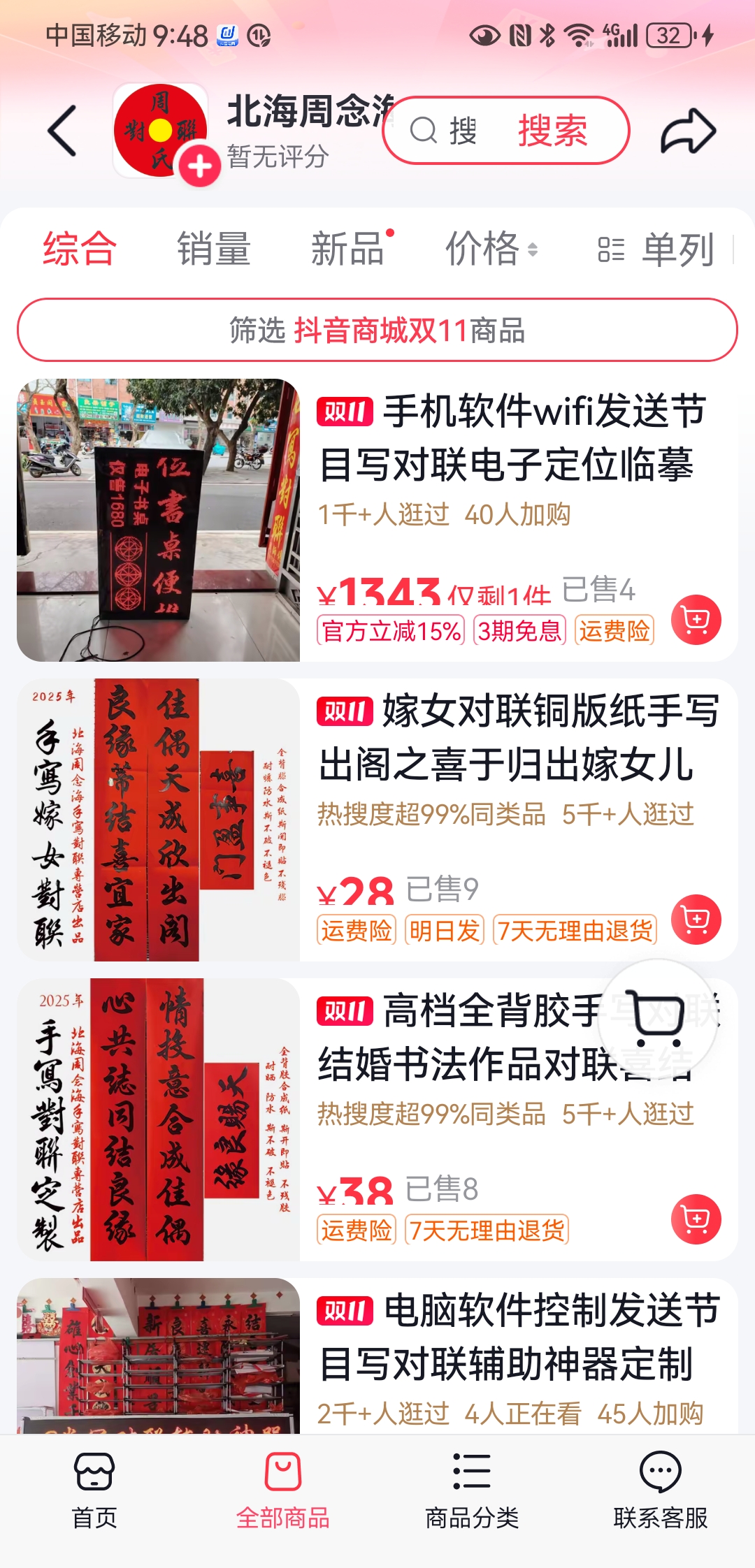
Task: Tap the store search input field
Action: [447, 131]
